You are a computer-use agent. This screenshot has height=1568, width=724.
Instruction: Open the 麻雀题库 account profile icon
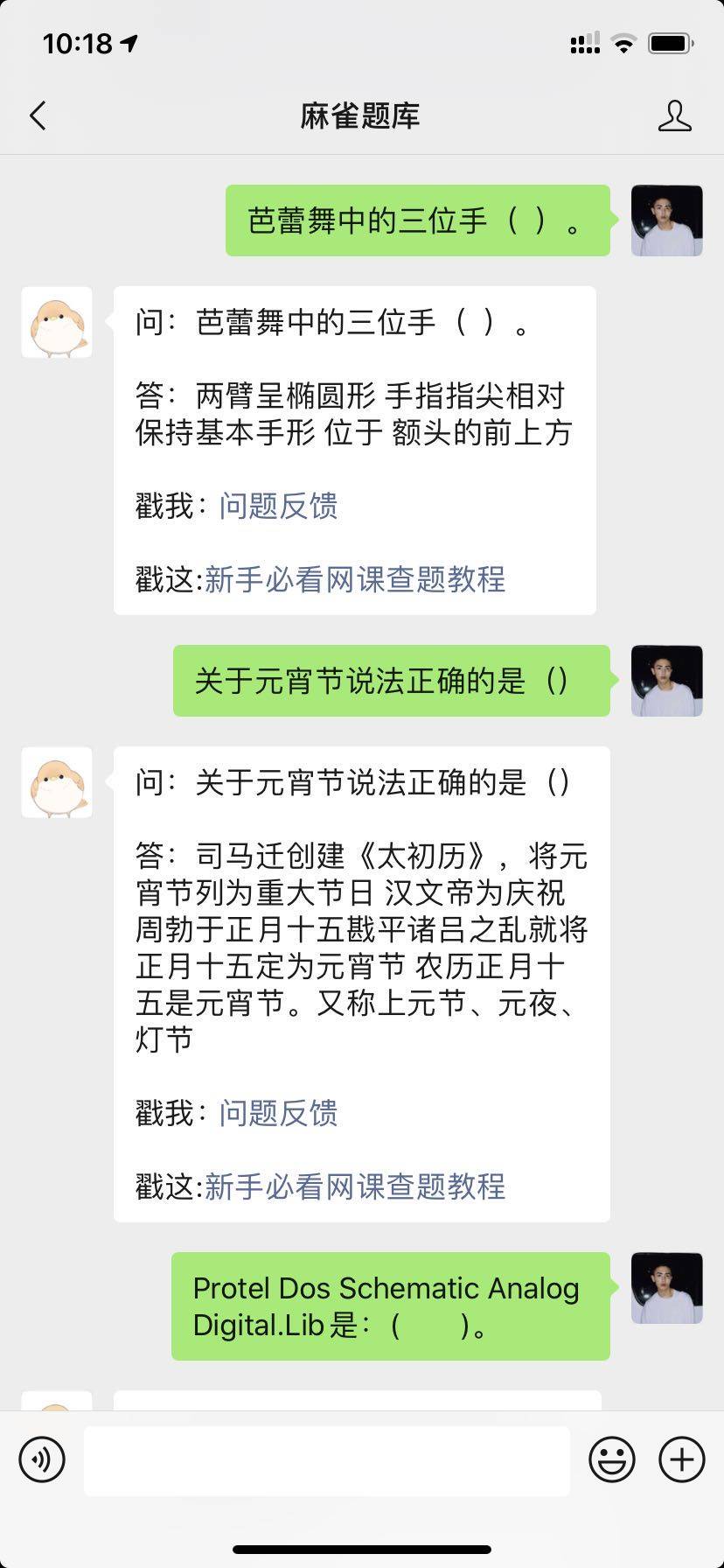click(674, 115)
